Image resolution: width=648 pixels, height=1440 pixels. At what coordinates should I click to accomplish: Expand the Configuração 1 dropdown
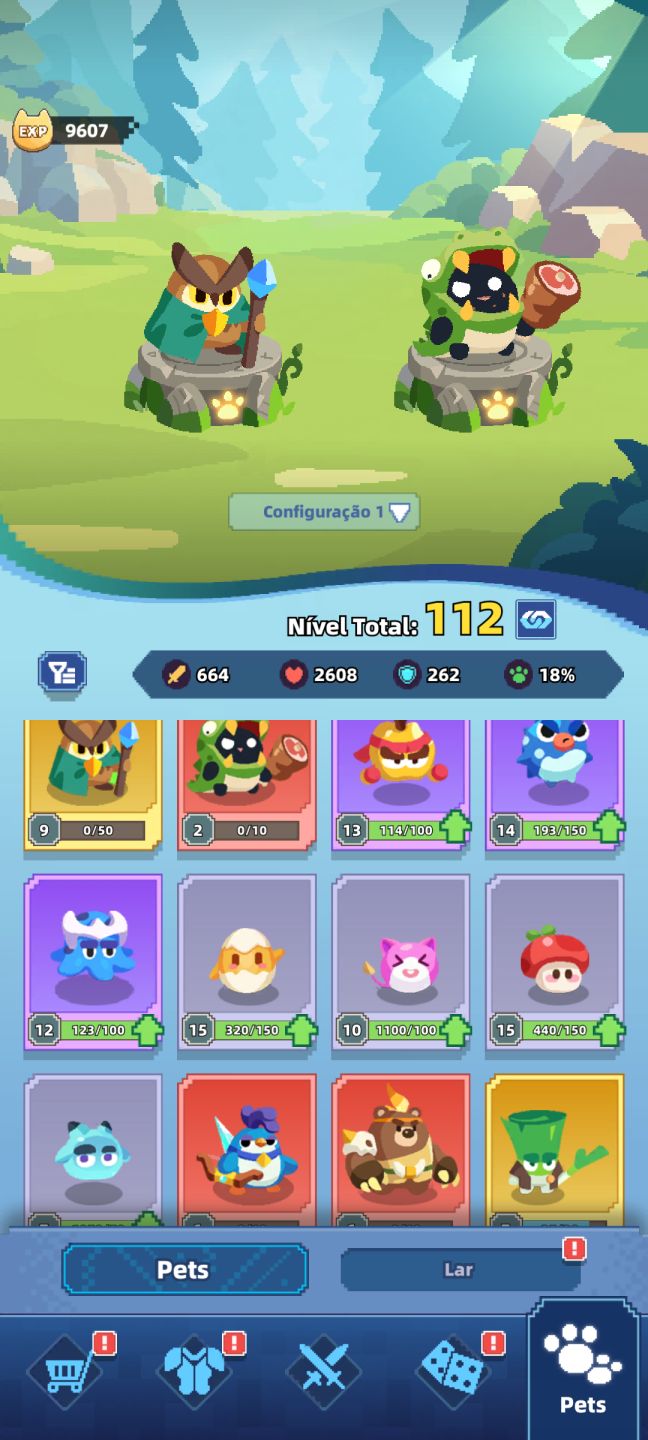click(x=324, y=512)
